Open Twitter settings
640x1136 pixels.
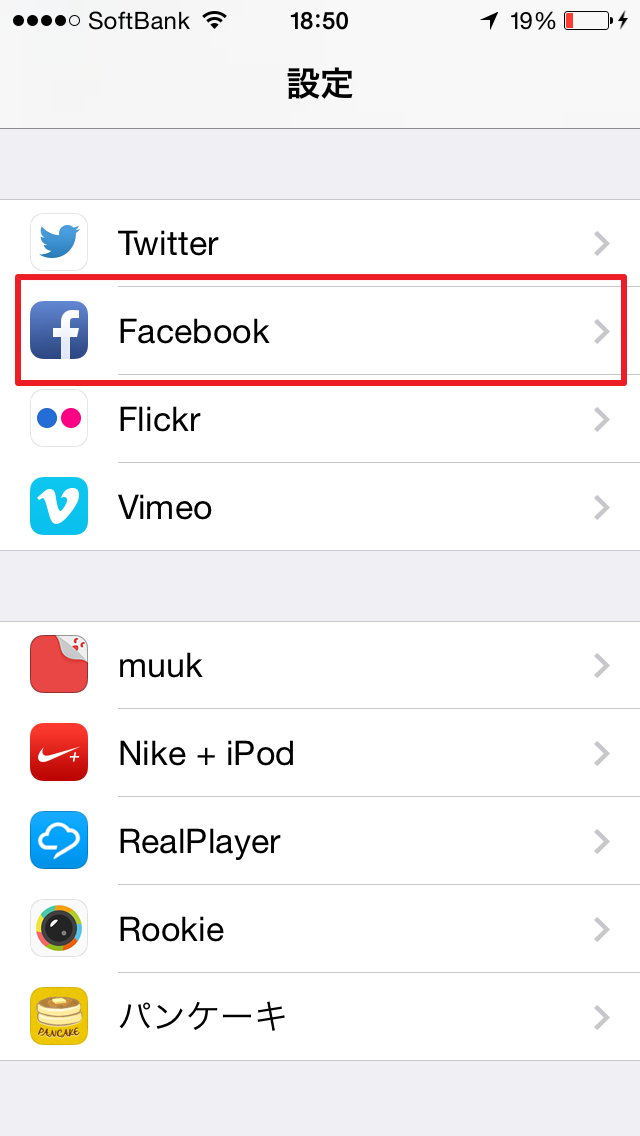click(x=320, y=243)
